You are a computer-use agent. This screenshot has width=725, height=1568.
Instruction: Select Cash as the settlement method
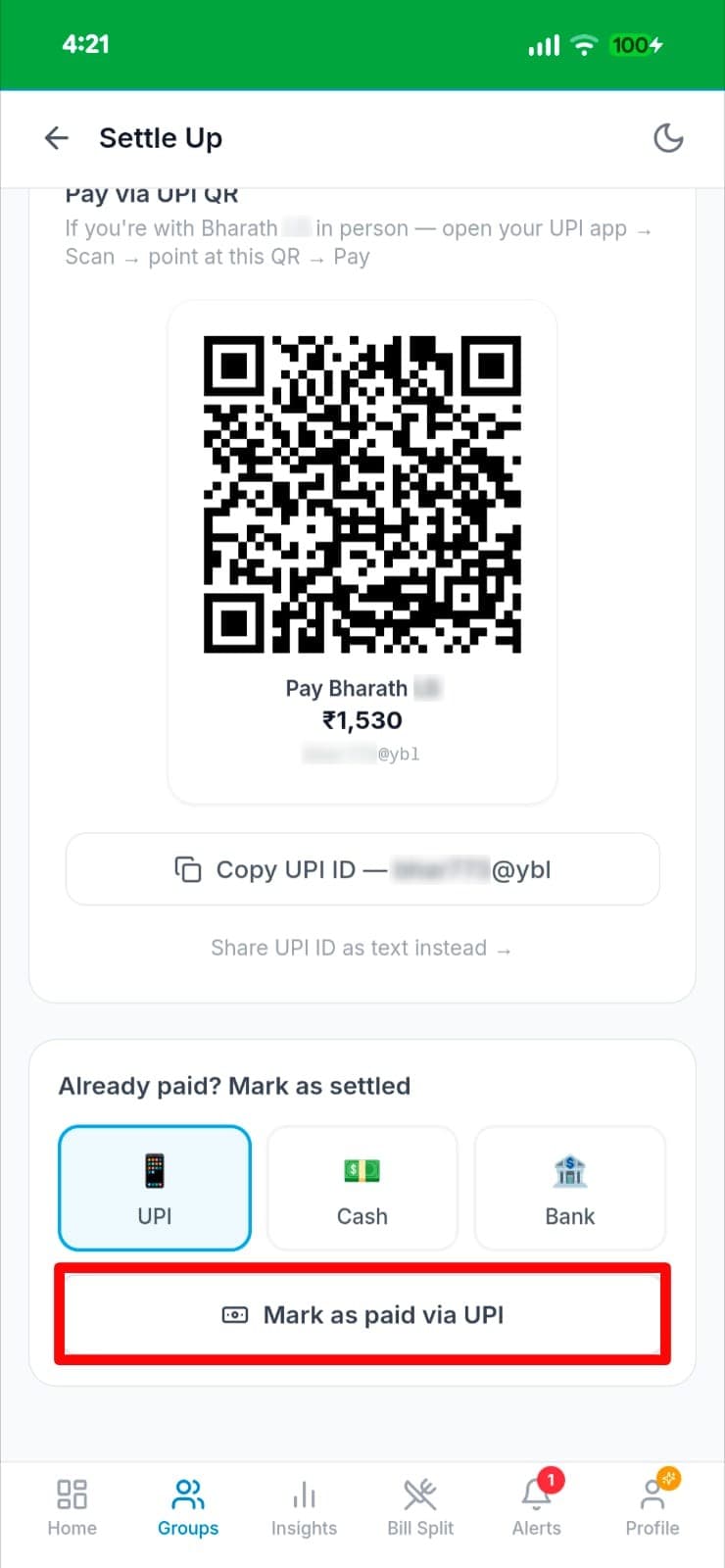pyautogui.click(x=362, y=1188)
